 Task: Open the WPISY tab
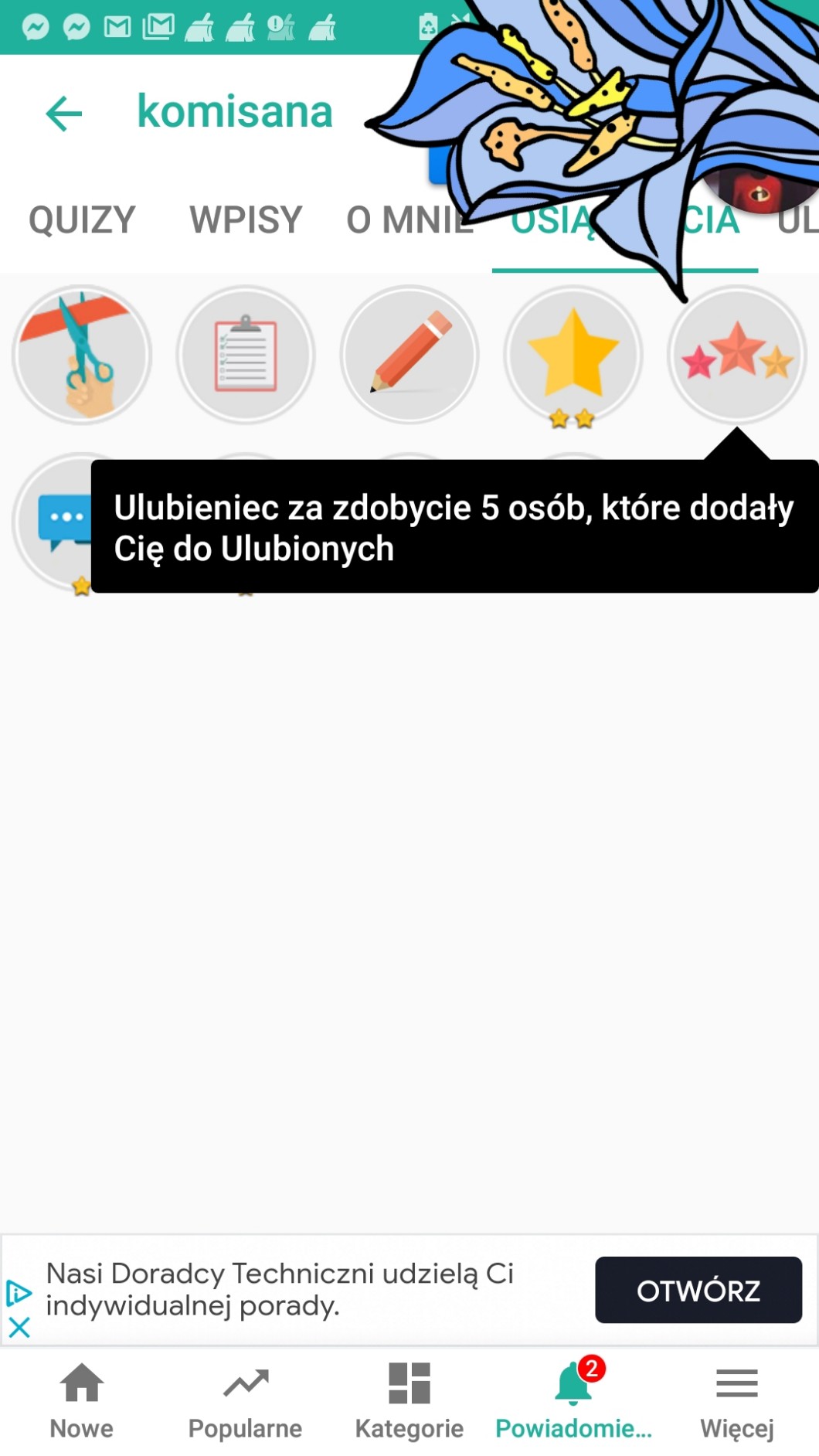point(246,220)
